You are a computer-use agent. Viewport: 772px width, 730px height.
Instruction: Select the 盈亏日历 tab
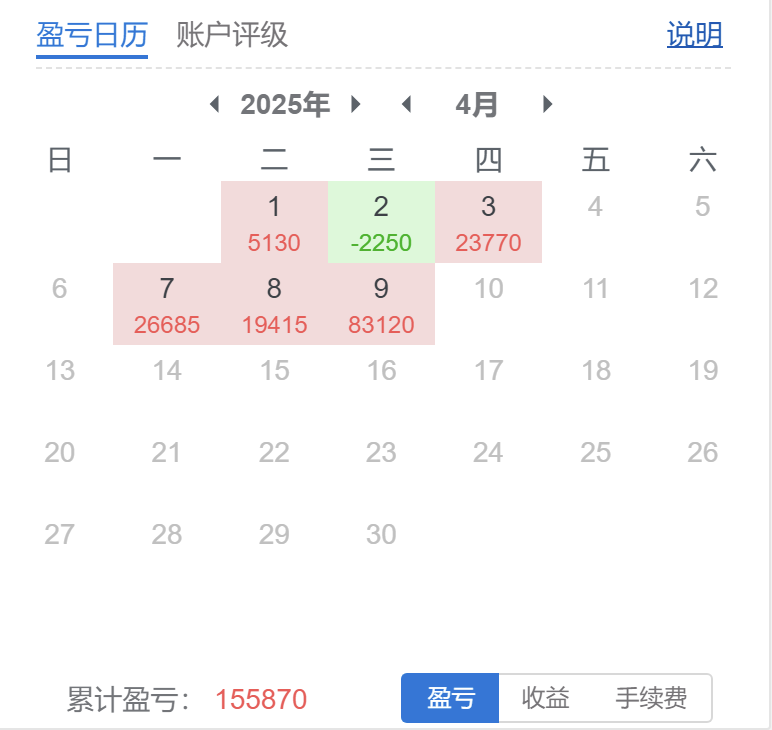(92, 35)
